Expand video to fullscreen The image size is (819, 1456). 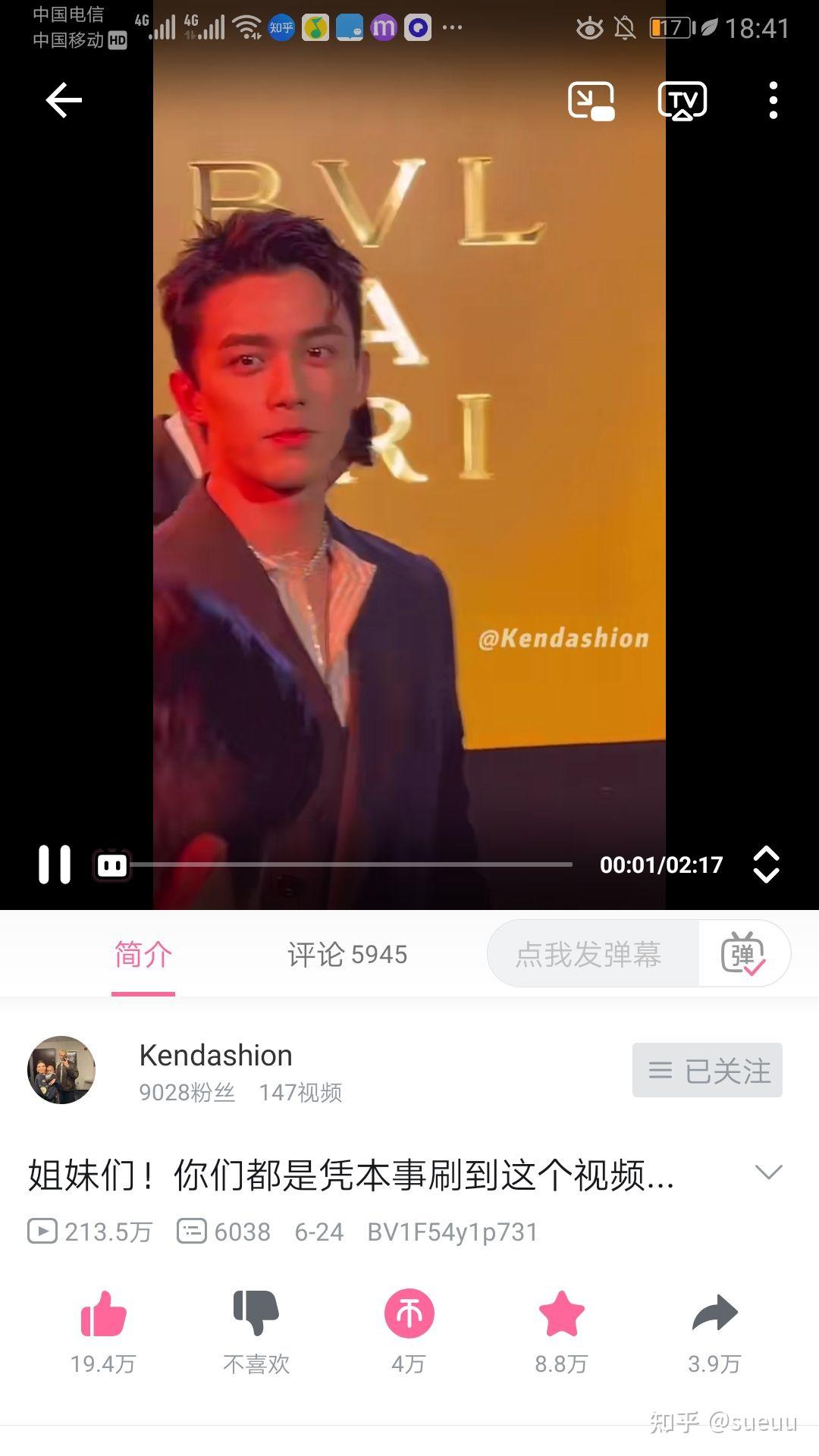[766, 864]
